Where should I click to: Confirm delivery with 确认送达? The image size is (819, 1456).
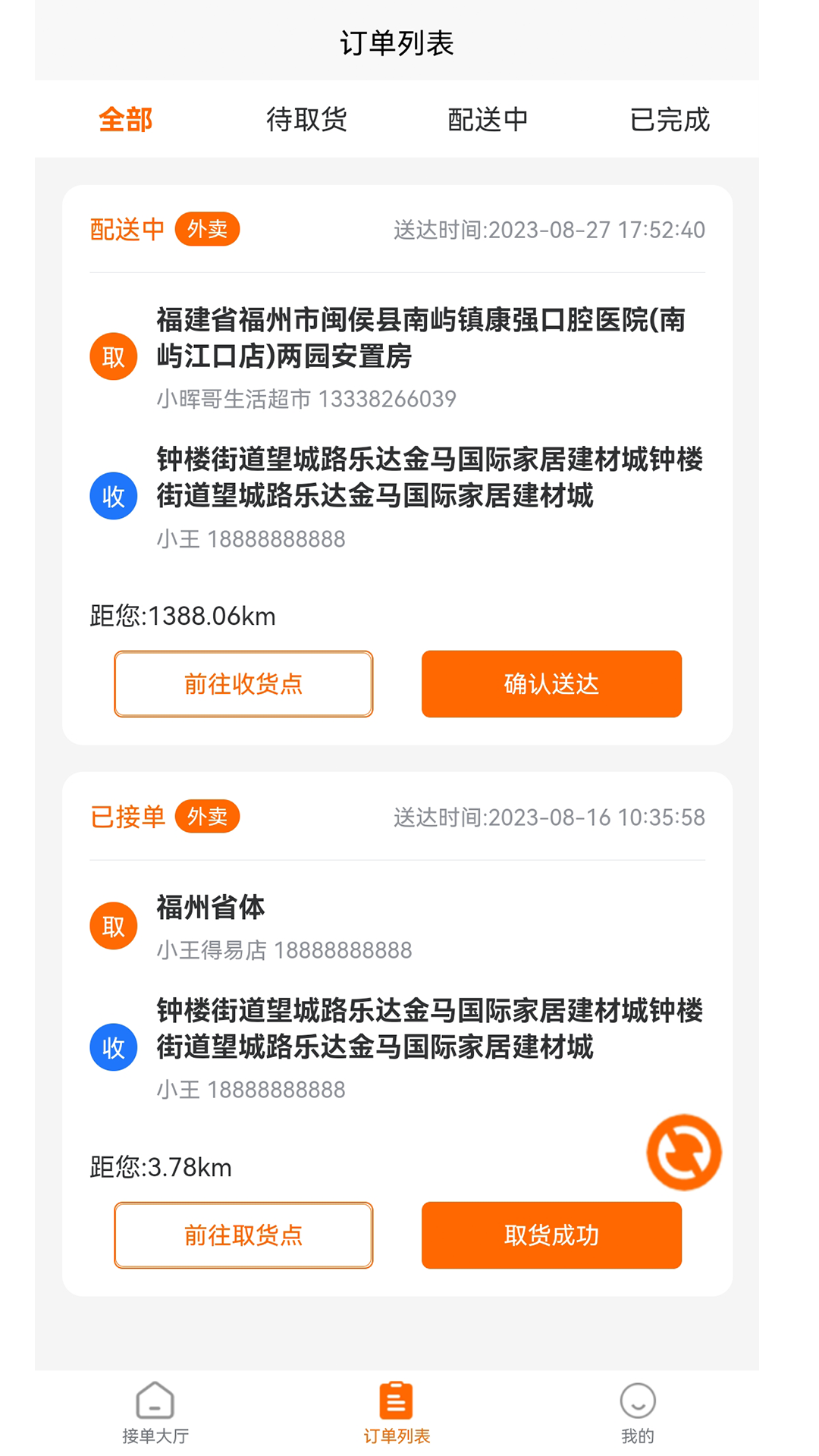(551, 684)
